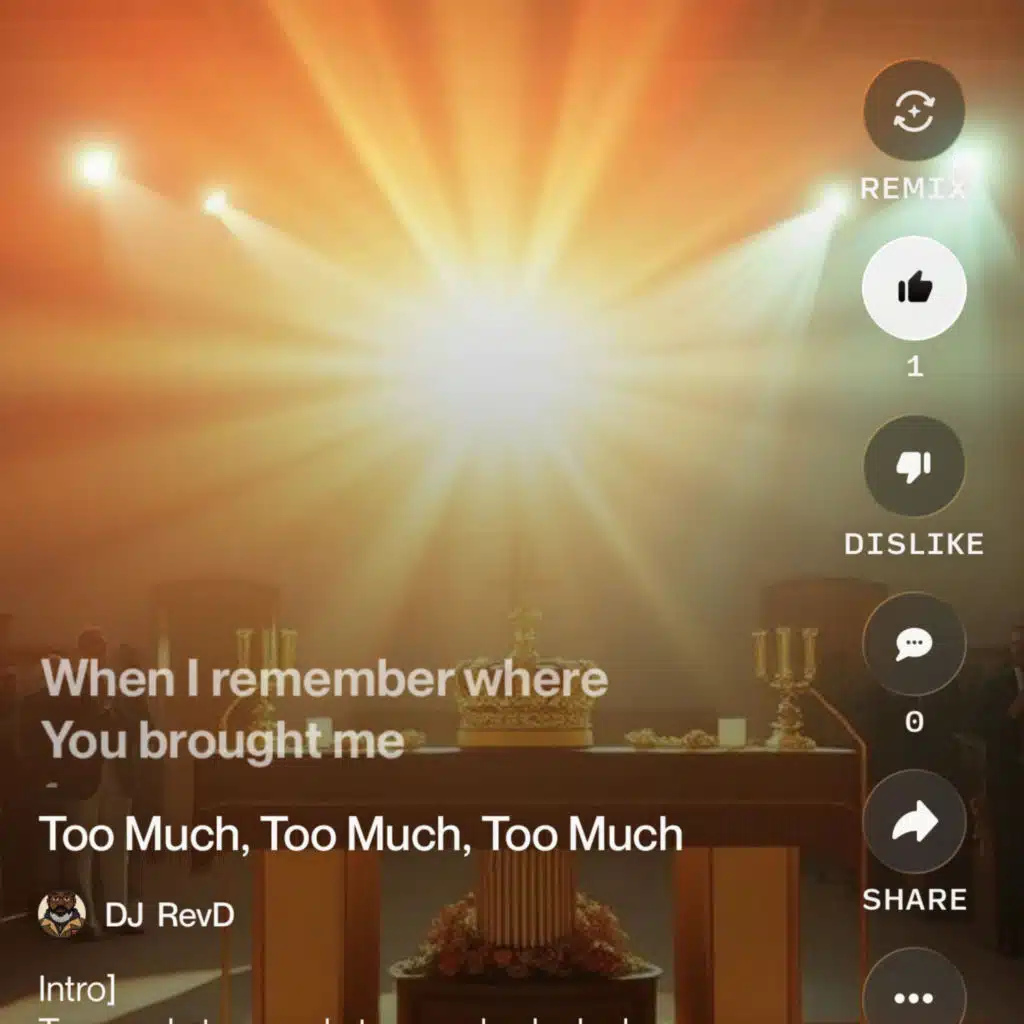Open the three-dot more options
This screenshot has width=1024, height=1024.
point(914,993)
